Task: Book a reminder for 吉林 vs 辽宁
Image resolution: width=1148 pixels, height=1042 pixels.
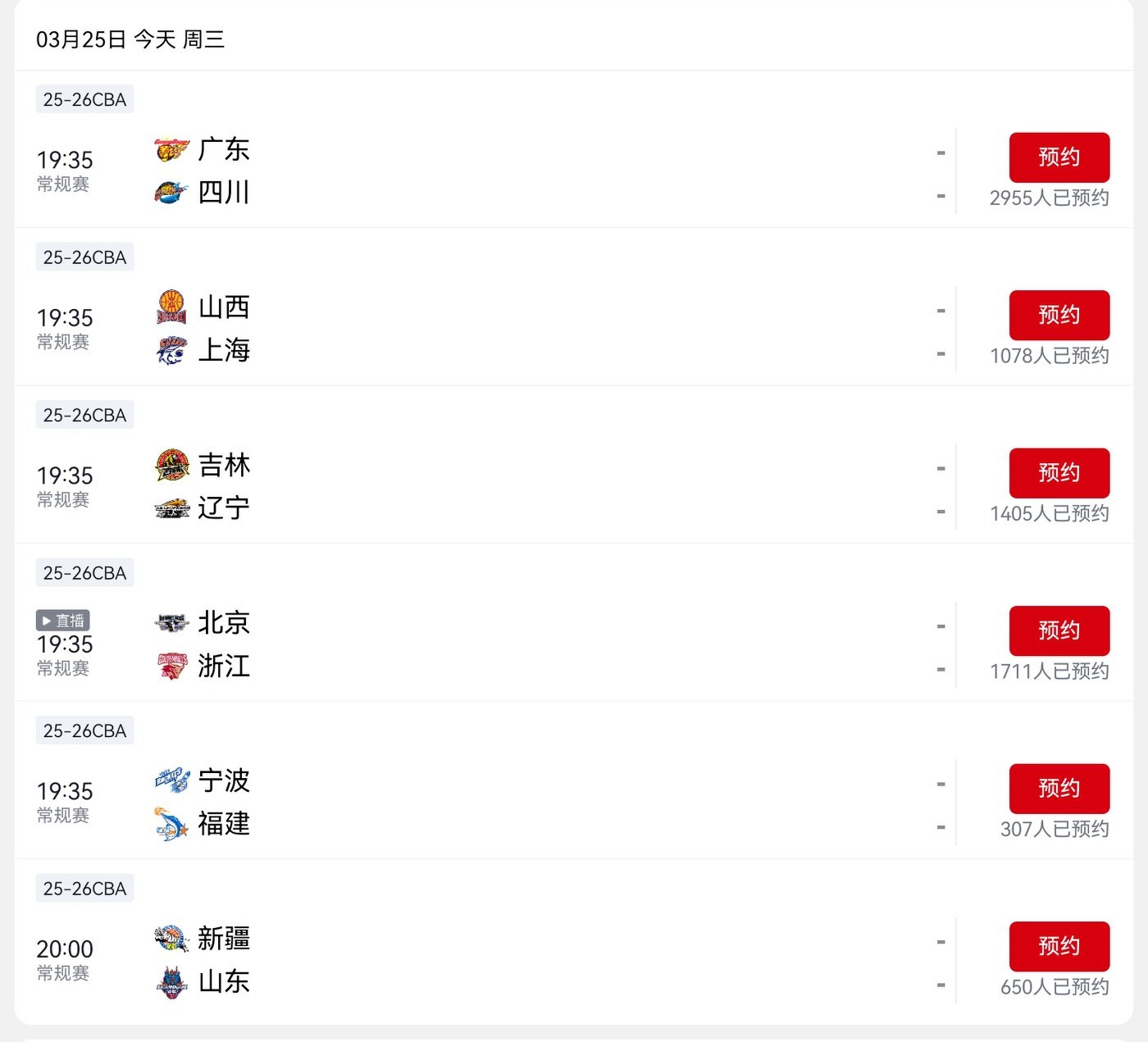Action: click(1059, 473)
